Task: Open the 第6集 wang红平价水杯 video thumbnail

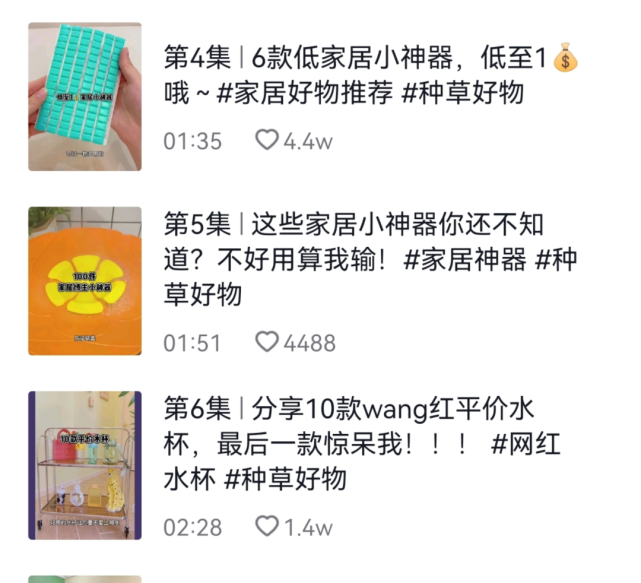Action: 85,465
